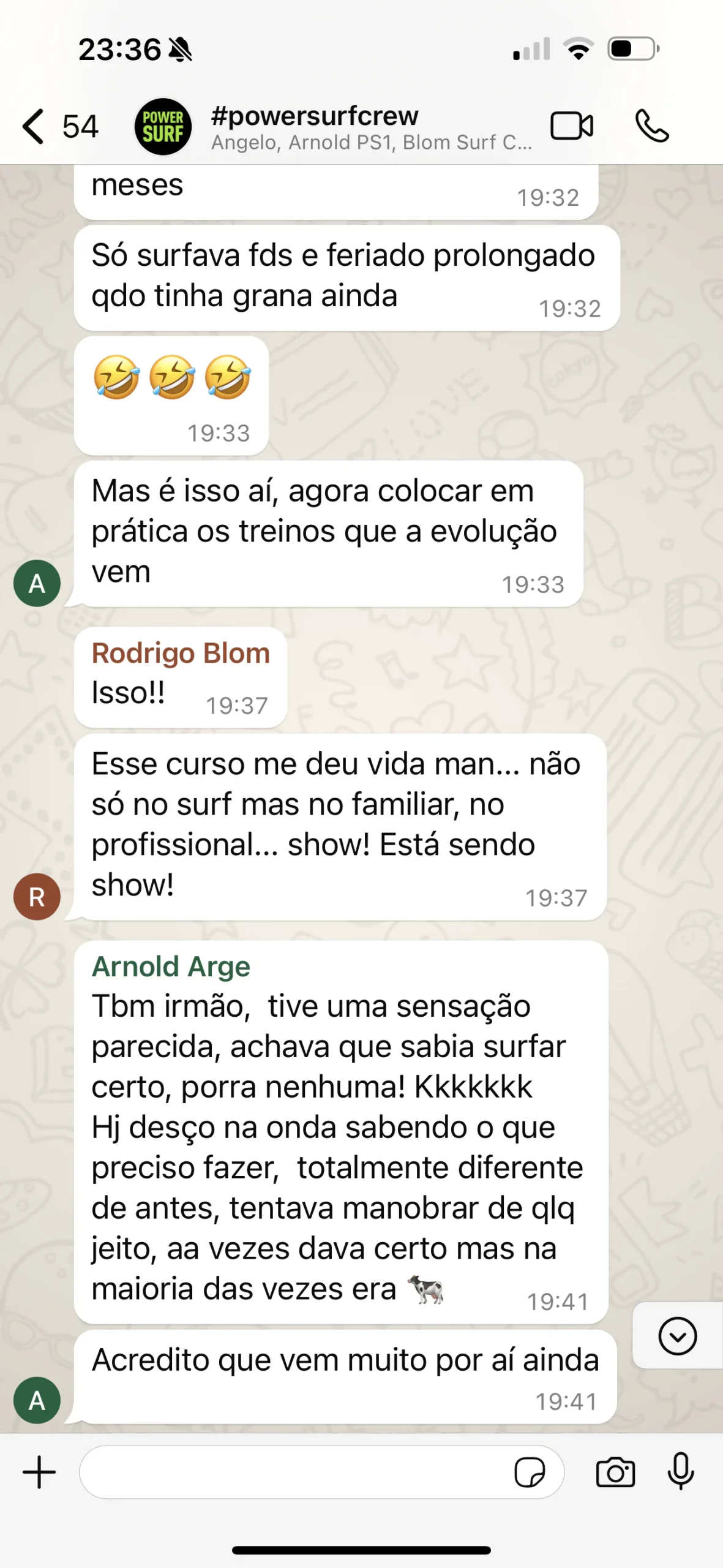Screen dimensions: 723x1568
Task: Focus the message text field
Action: point(294,1472)
